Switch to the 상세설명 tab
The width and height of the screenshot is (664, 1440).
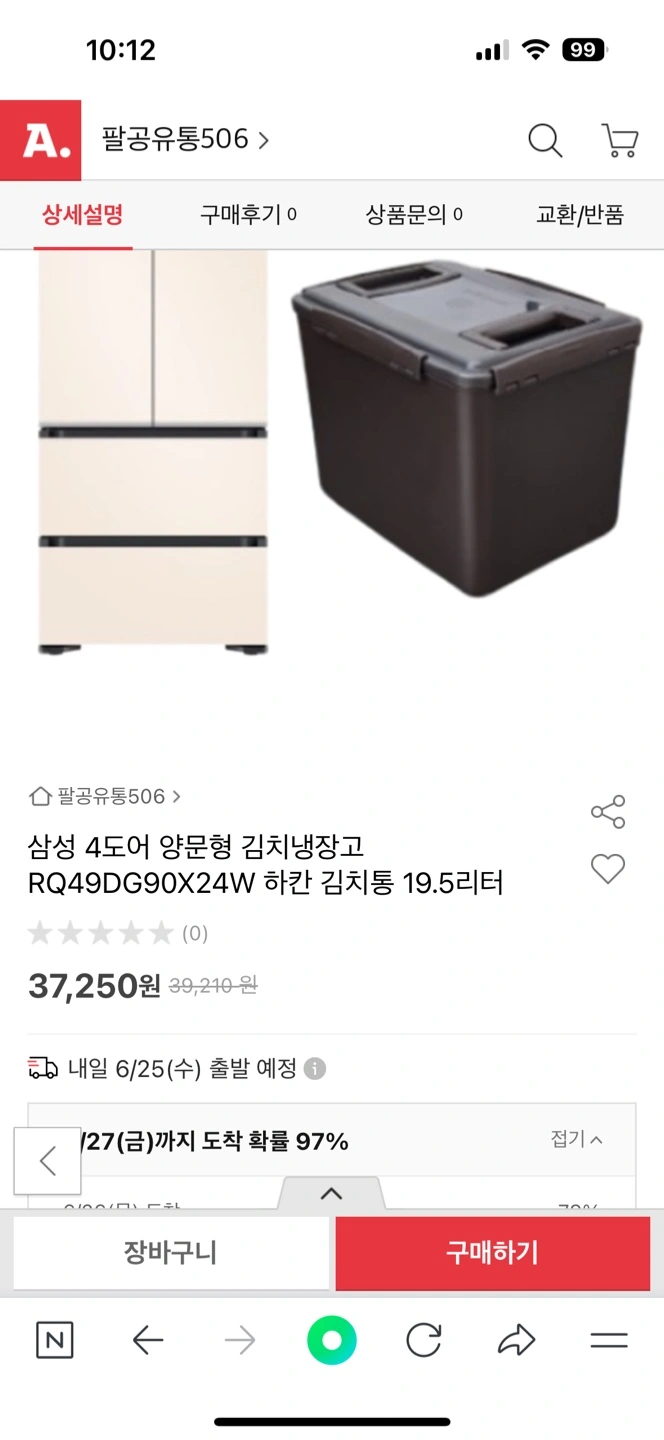[82, 214]
